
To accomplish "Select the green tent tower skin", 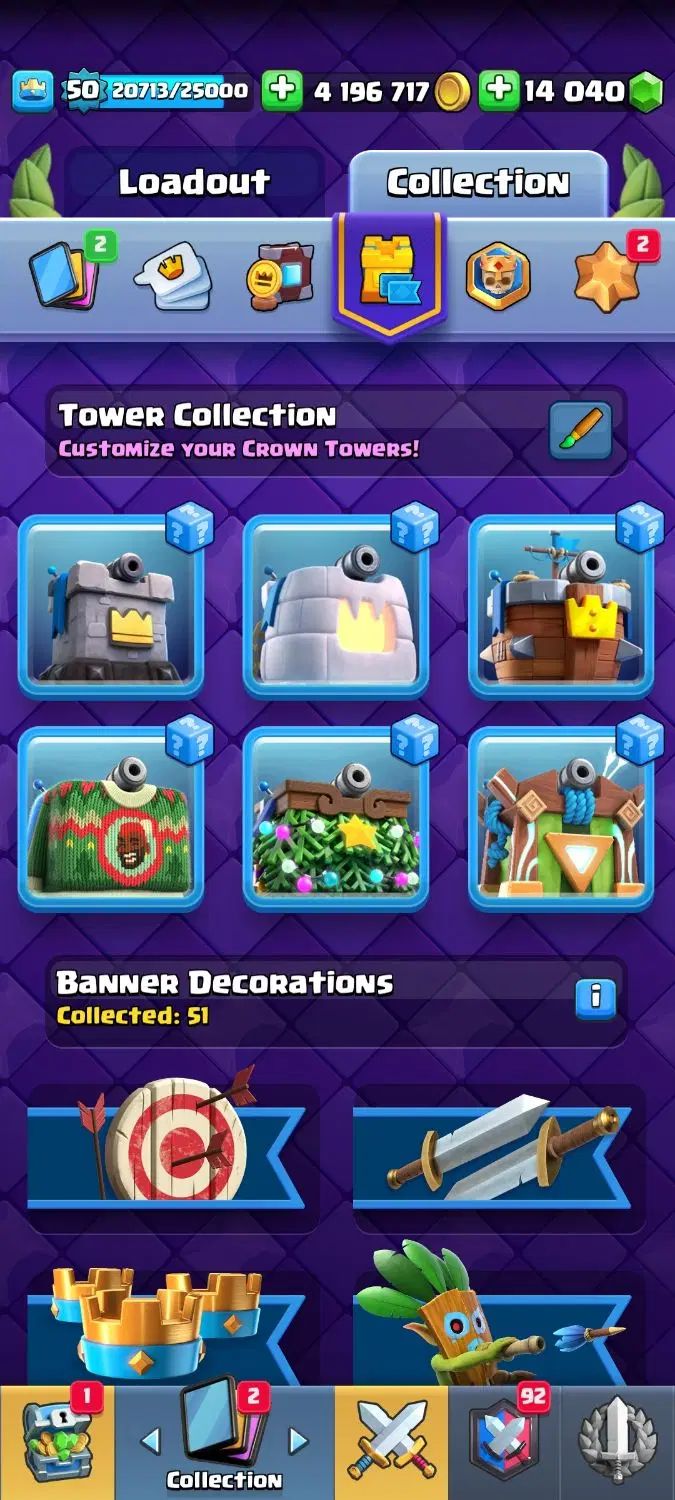I will [x=561, y=819].
